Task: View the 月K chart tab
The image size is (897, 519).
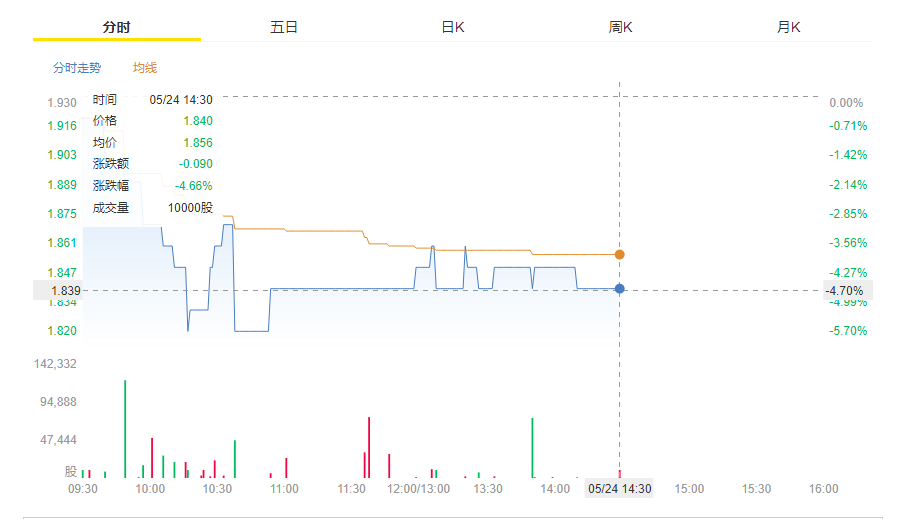Action: coord(789,27)
